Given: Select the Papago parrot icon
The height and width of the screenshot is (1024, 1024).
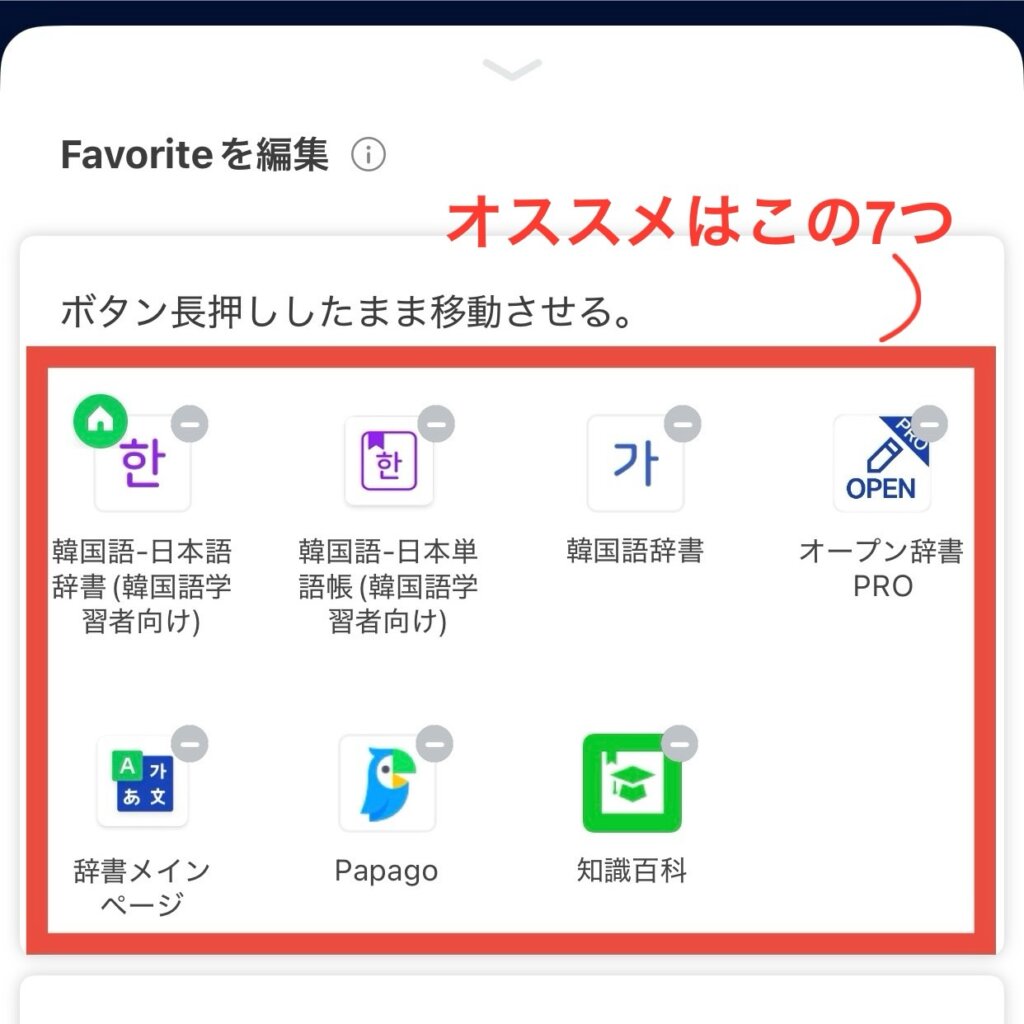Looking at the screenshot, I should [x=387, y=783].
